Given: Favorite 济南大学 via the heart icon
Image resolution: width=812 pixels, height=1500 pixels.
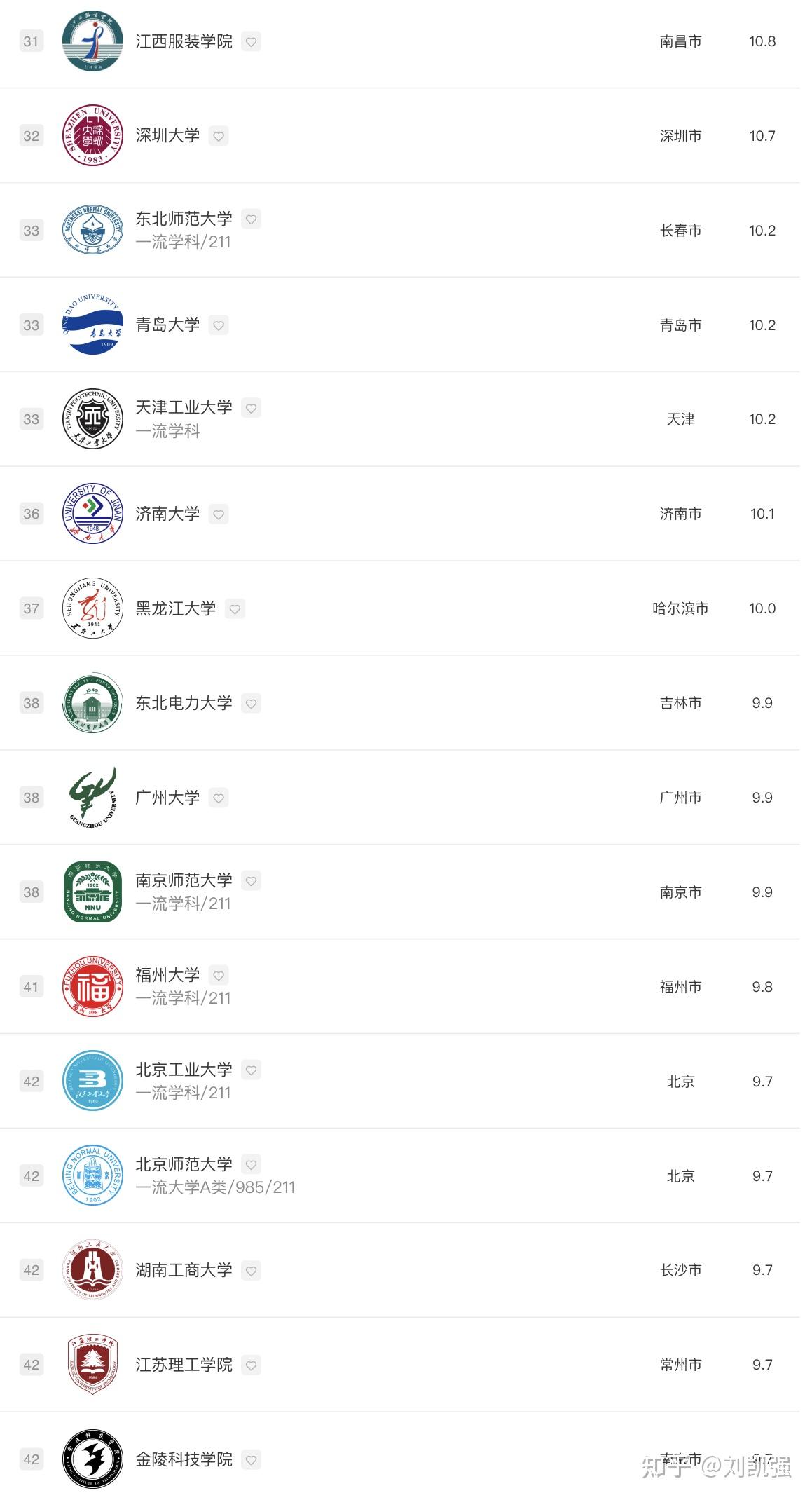Looking at the screenshot, I should [x=219, y=514].
